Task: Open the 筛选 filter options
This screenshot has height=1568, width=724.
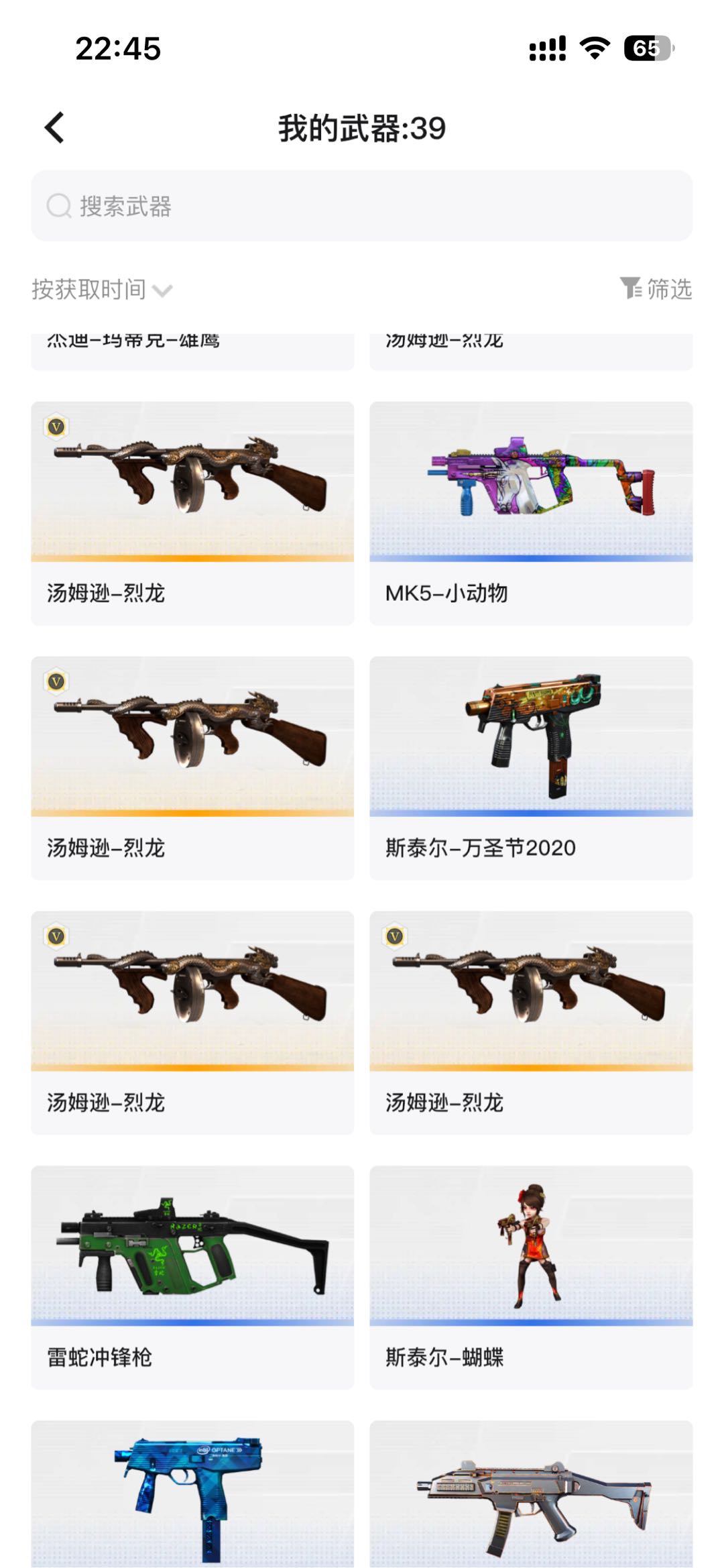Action: coord(656,289)
